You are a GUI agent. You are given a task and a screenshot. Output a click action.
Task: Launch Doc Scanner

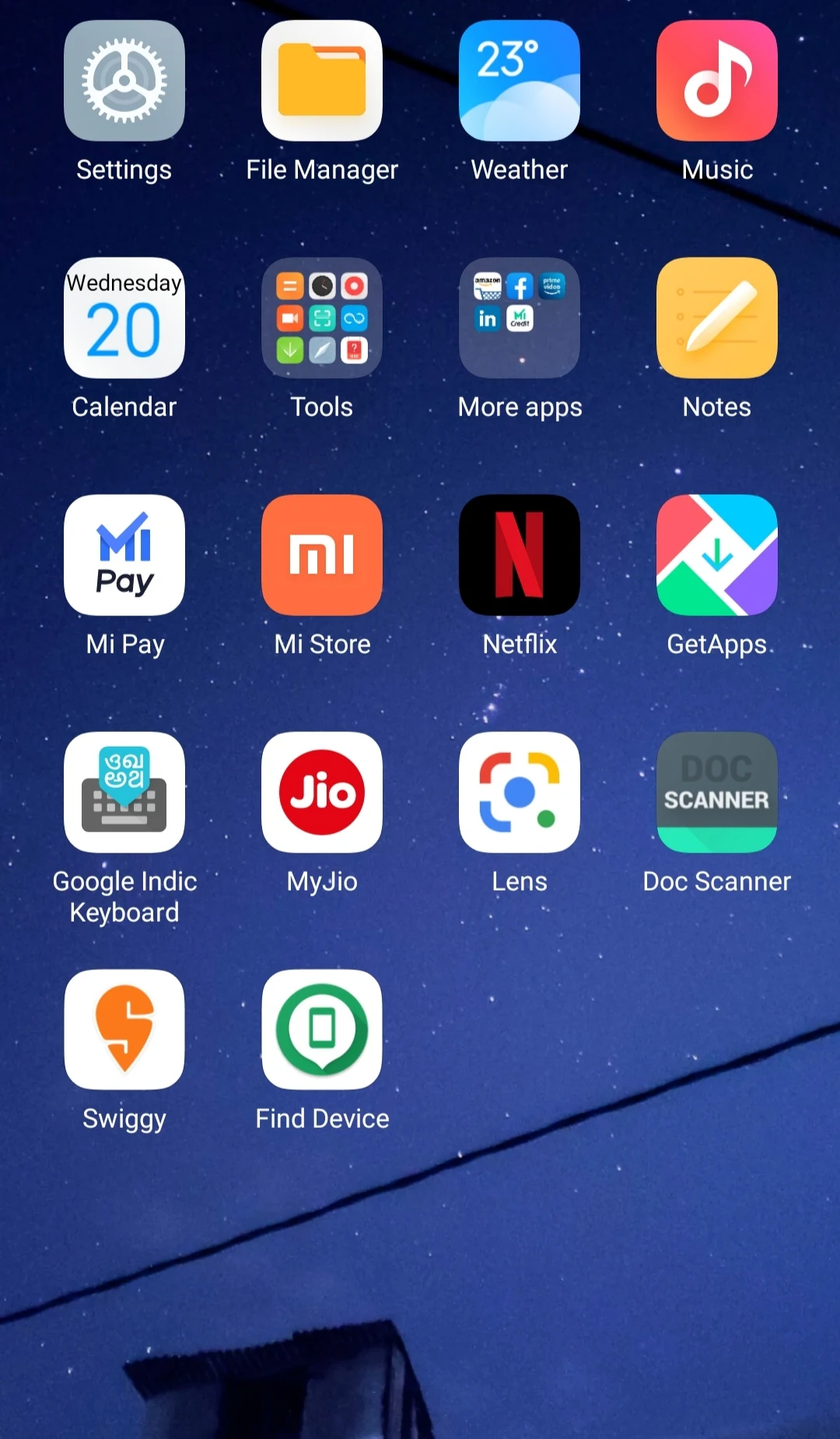pyautogui.click(x=717, y=793)
